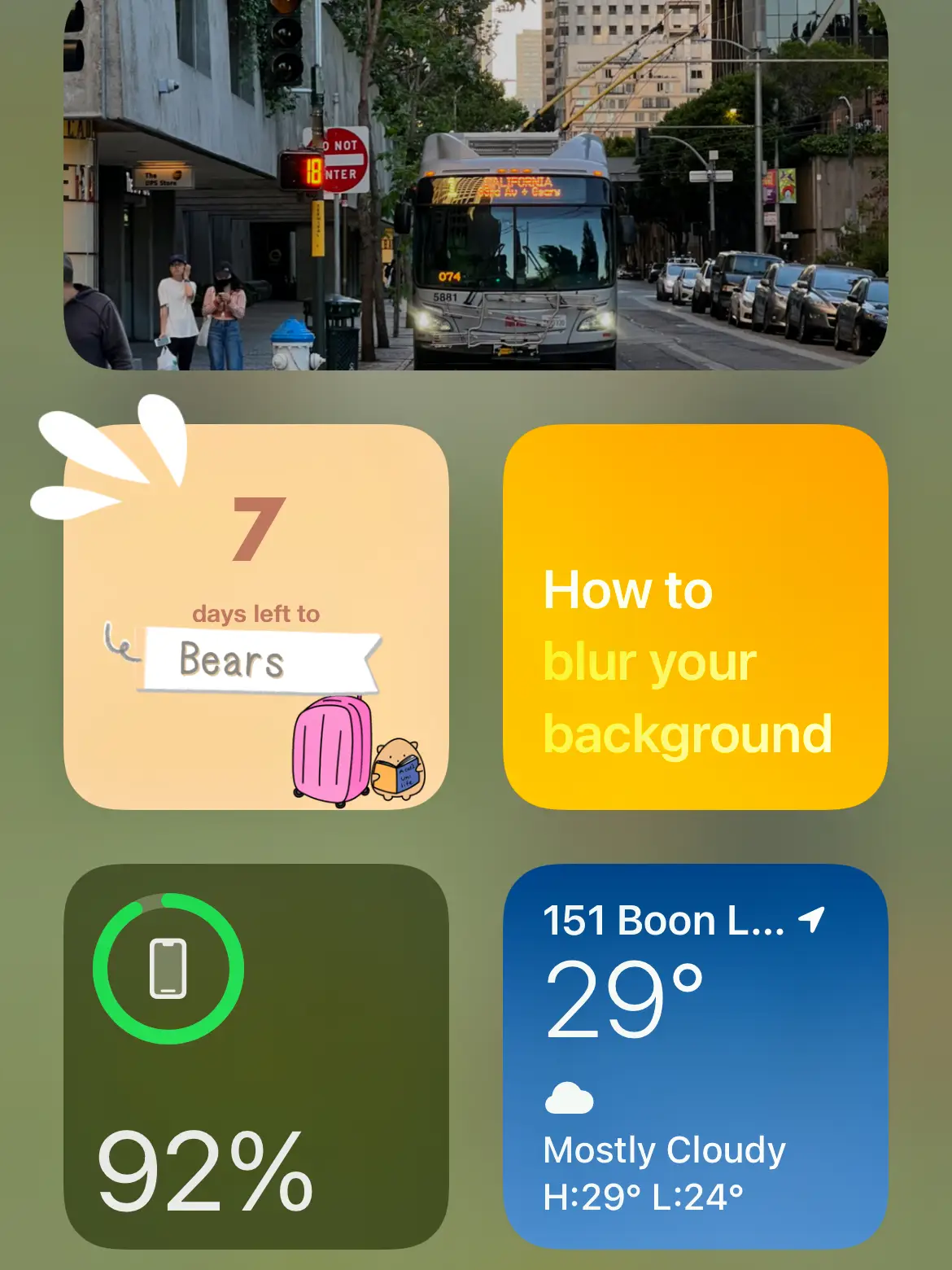Open the 92% battery widget
This screenshot has width=952, height=1270.
point(255,1056)
